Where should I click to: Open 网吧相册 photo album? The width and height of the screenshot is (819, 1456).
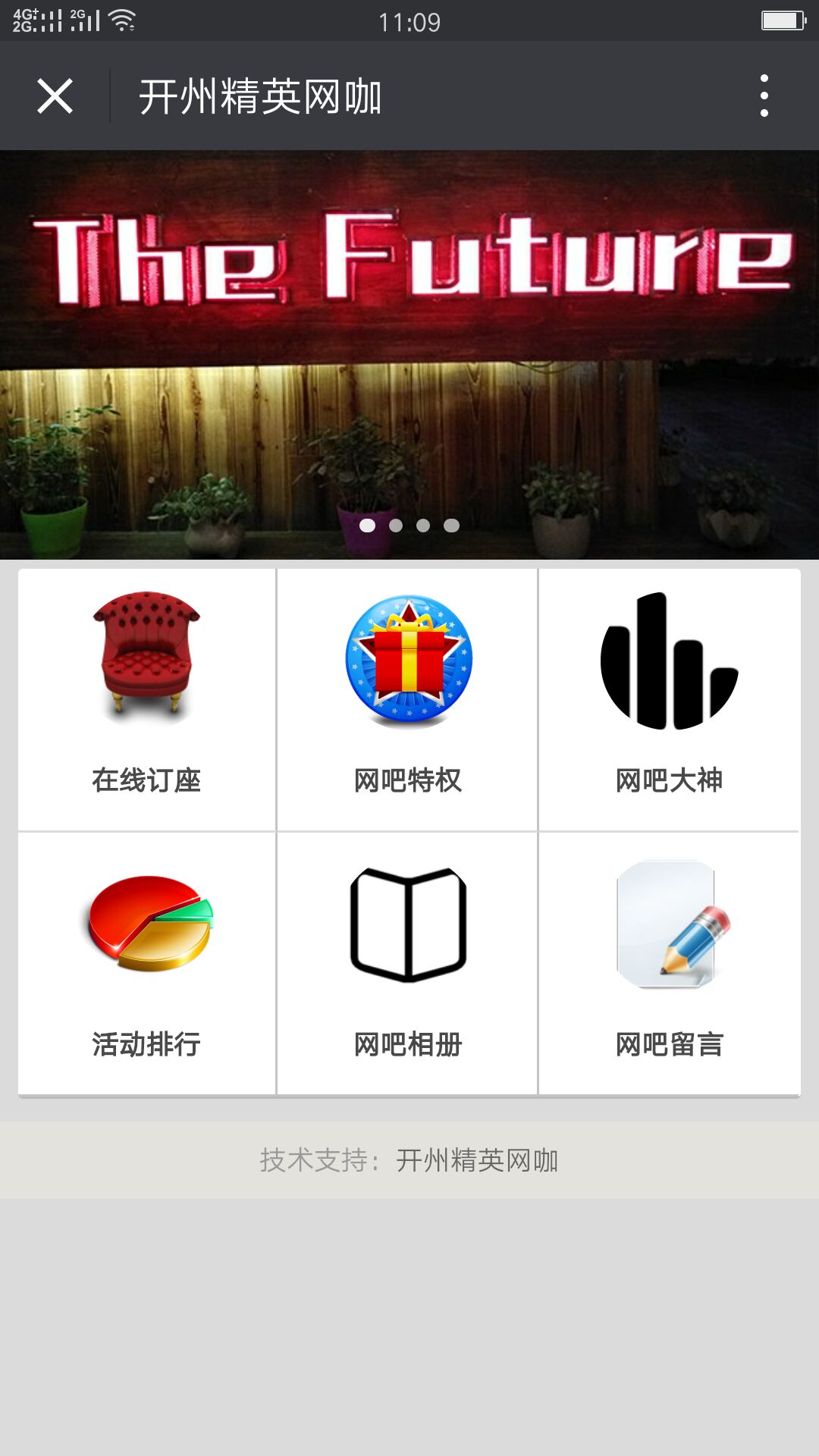click(408, 963)
